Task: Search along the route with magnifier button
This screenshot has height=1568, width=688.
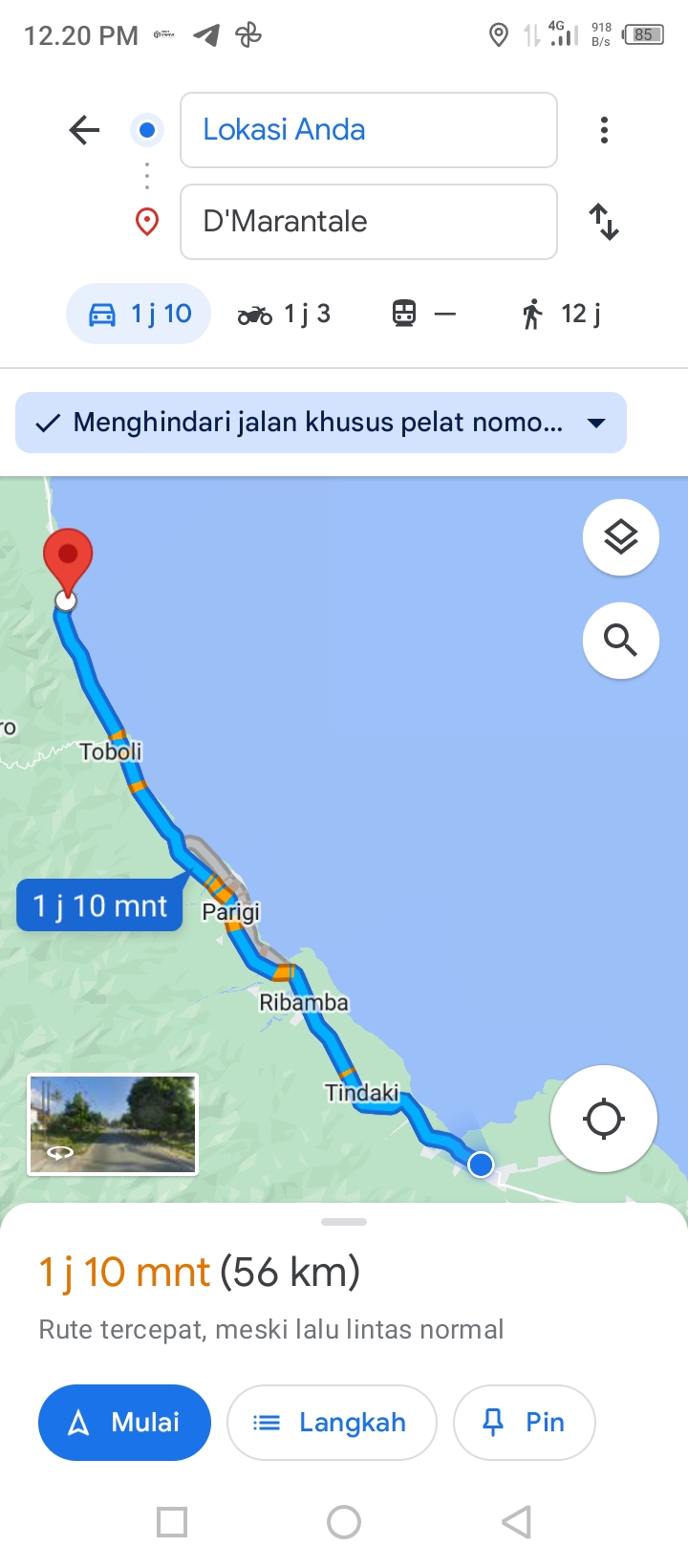Action: coord(621,641)
